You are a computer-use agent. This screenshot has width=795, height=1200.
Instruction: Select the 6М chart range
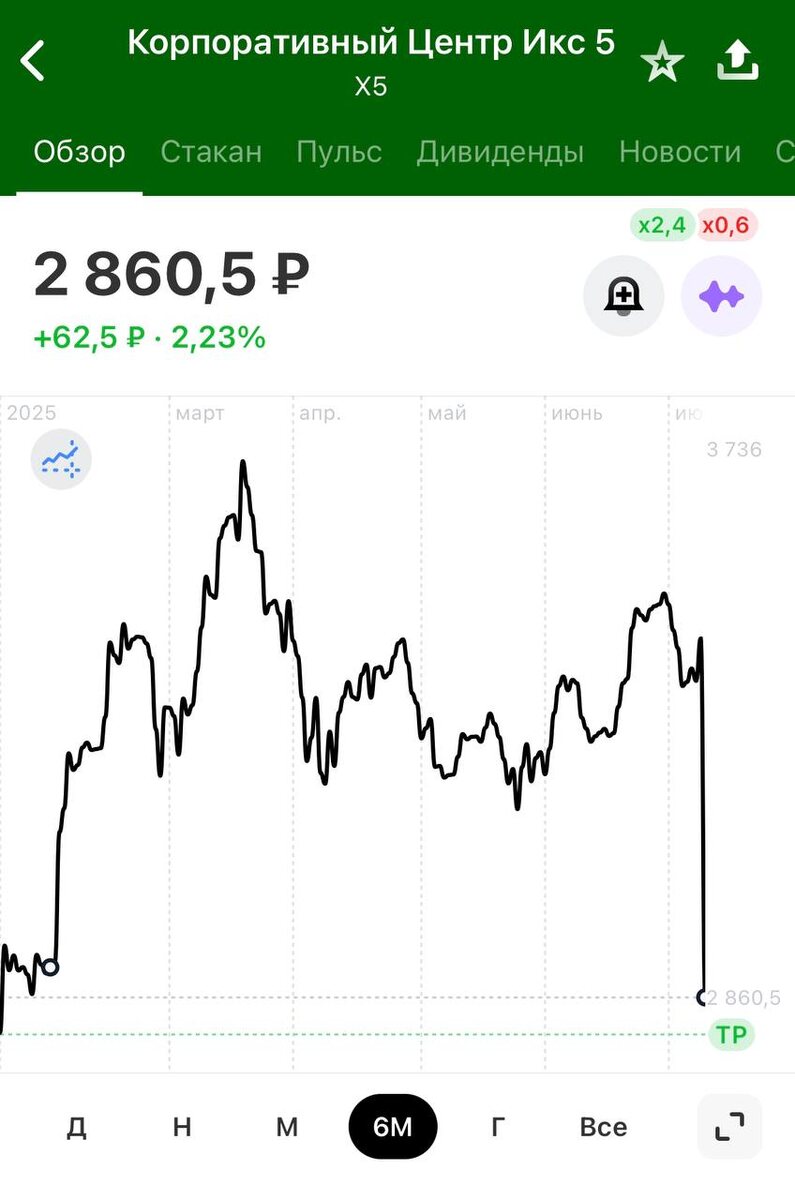392,1127
